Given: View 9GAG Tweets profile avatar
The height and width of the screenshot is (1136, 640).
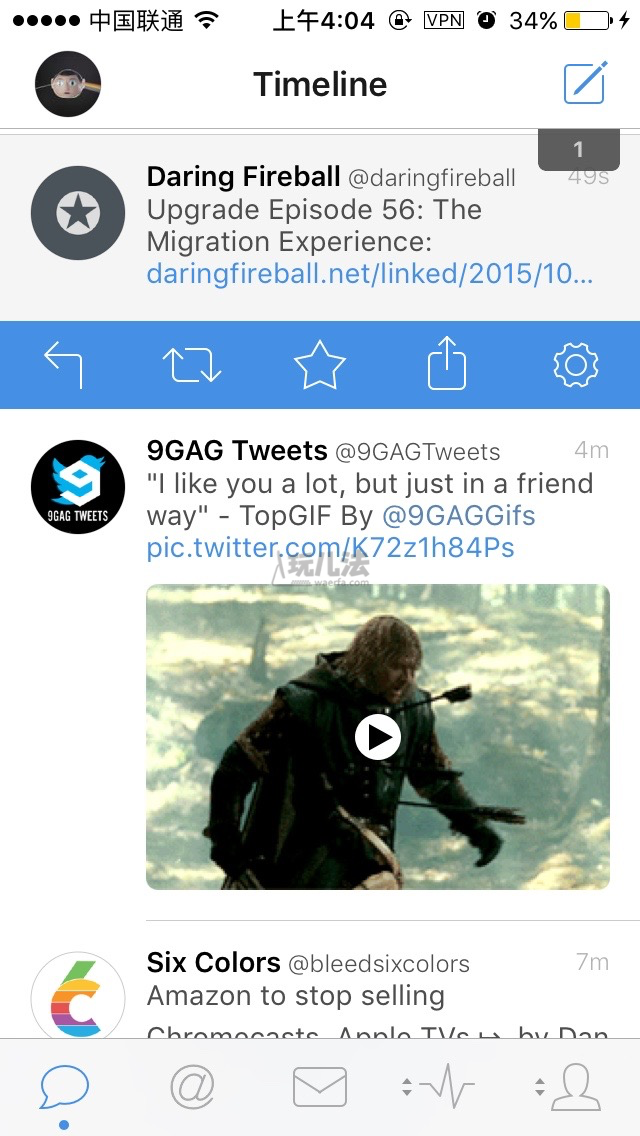Looking at the screenshot, I should 78,487.
